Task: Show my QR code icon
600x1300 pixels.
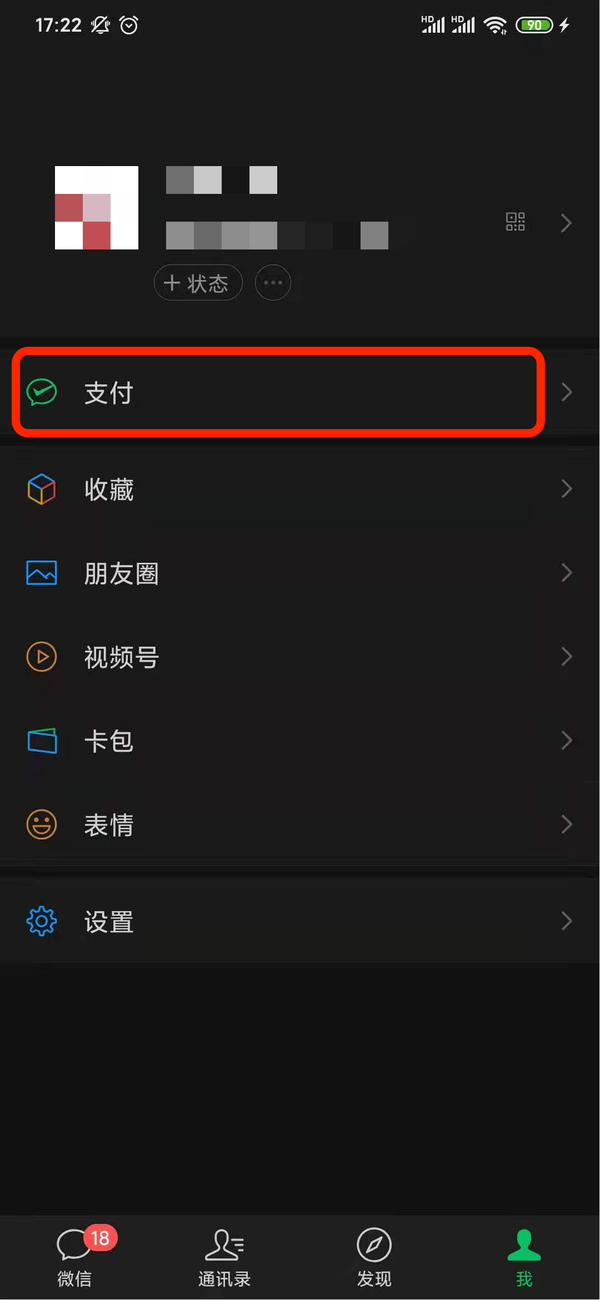Action: coord(515,222)
